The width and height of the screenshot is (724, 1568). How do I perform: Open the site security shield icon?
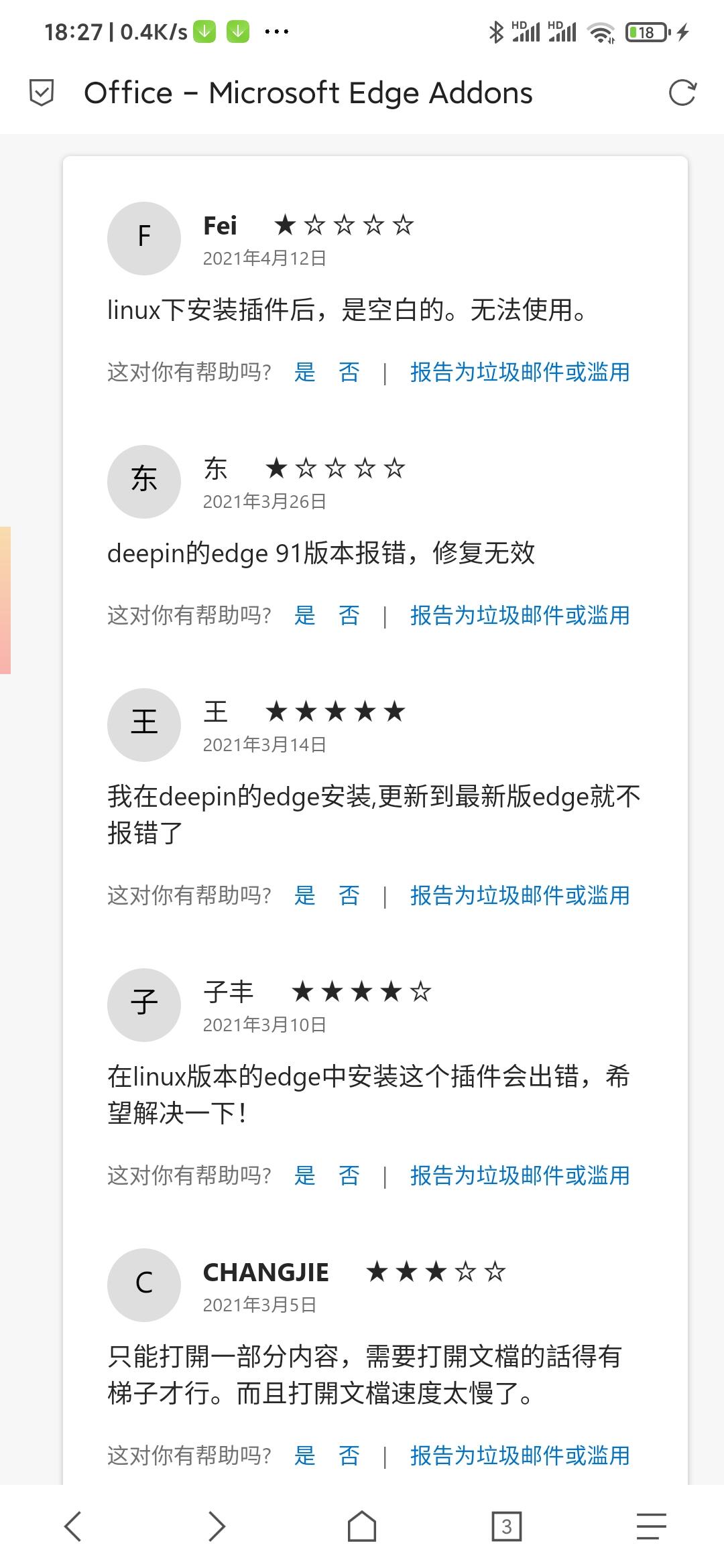(42, 93)
